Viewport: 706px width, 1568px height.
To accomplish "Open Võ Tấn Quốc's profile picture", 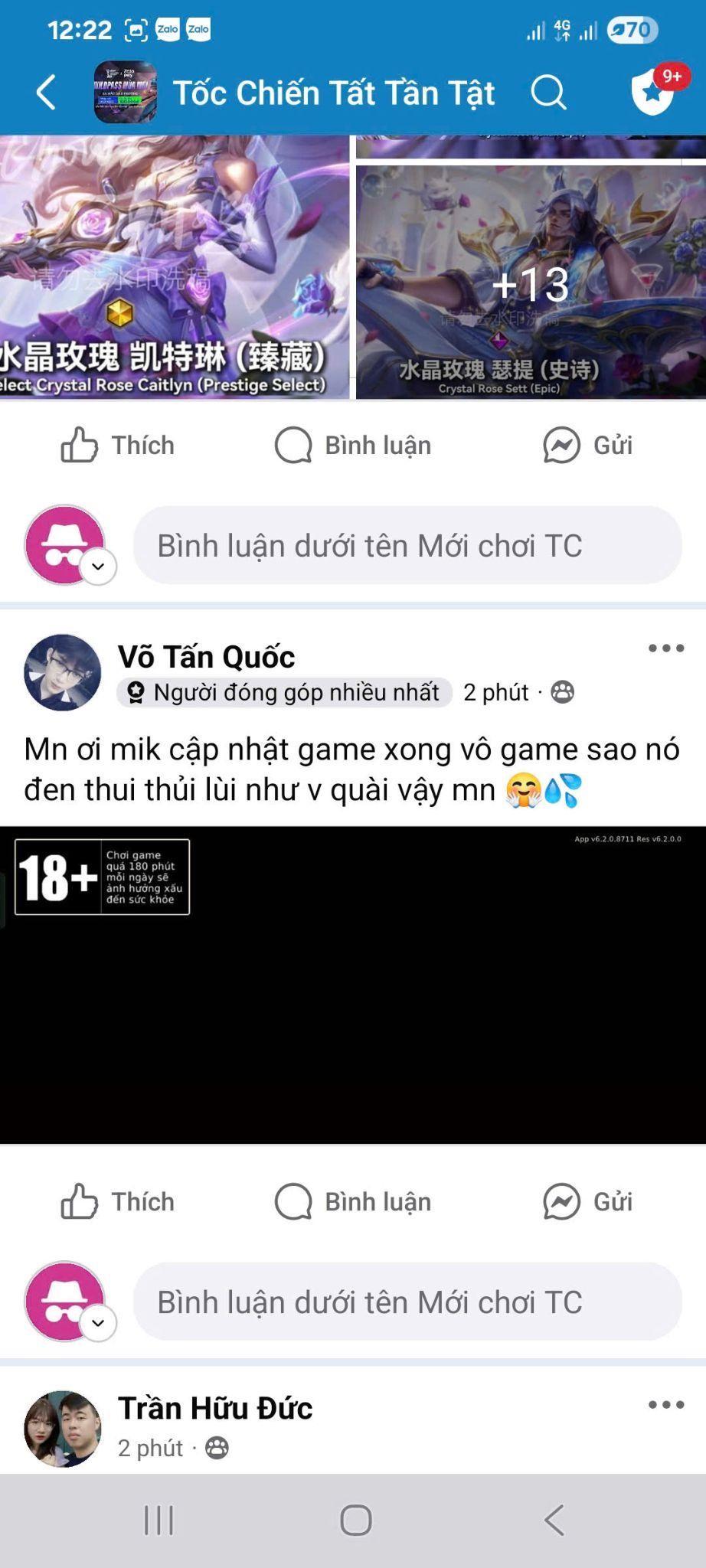I will 63,672.
